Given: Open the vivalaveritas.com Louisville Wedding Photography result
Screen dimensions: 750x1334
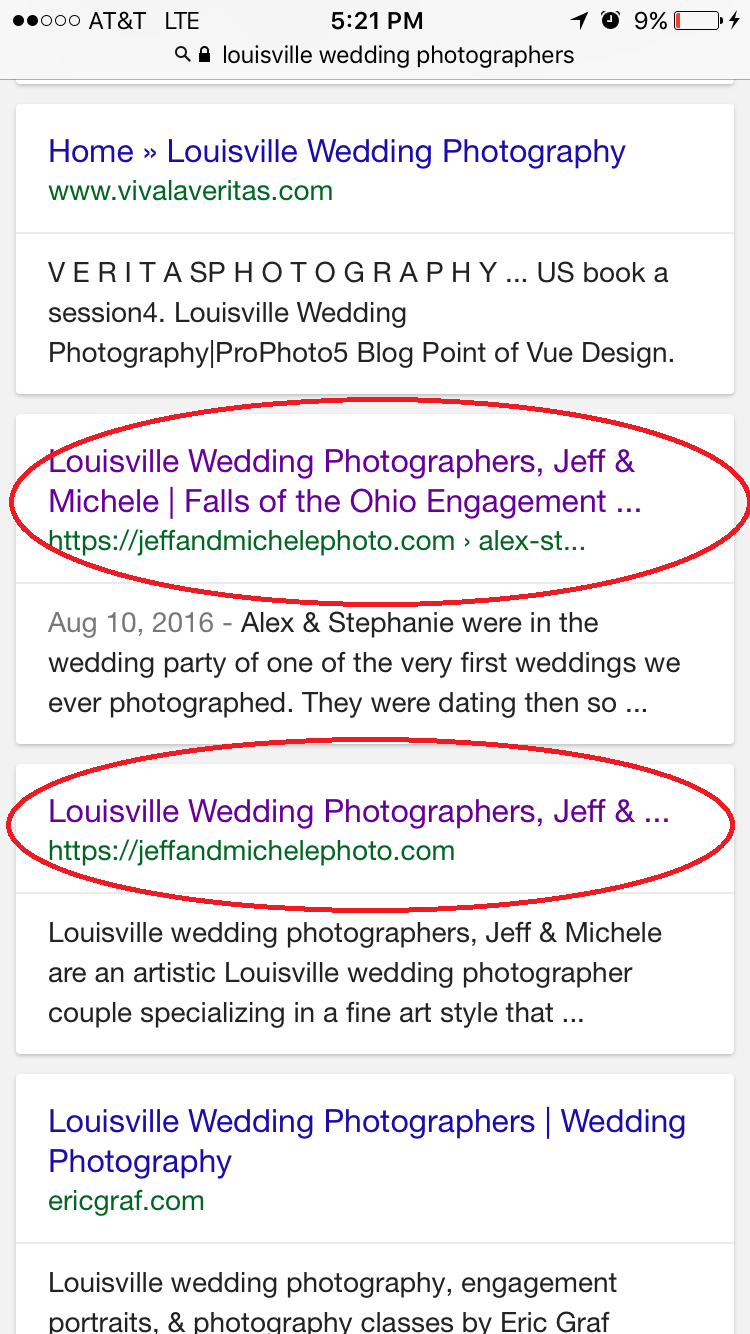Looking at the screenshot, I should 337,152.
